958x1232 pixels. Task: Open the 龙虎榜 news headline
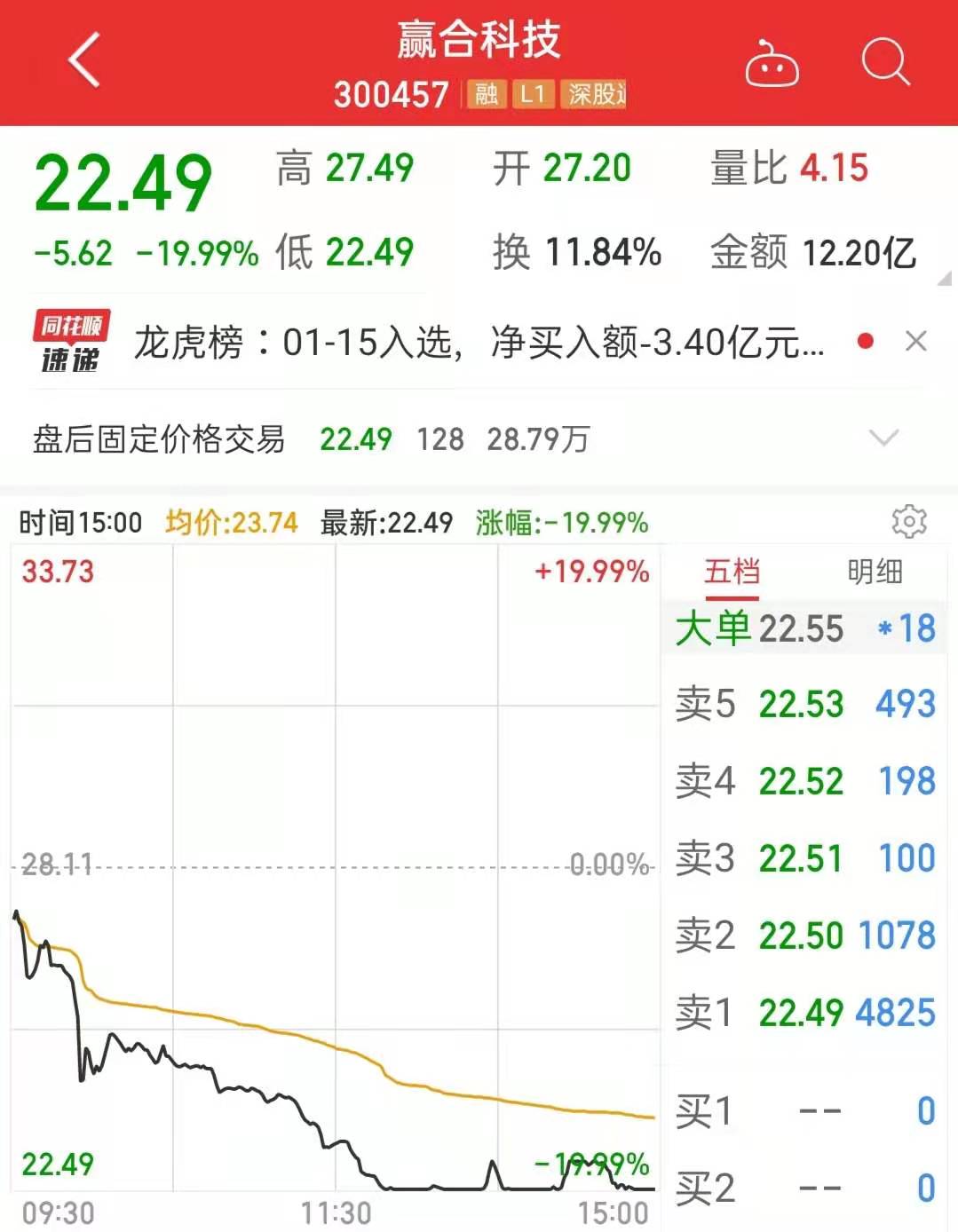[x=479, y=343]
